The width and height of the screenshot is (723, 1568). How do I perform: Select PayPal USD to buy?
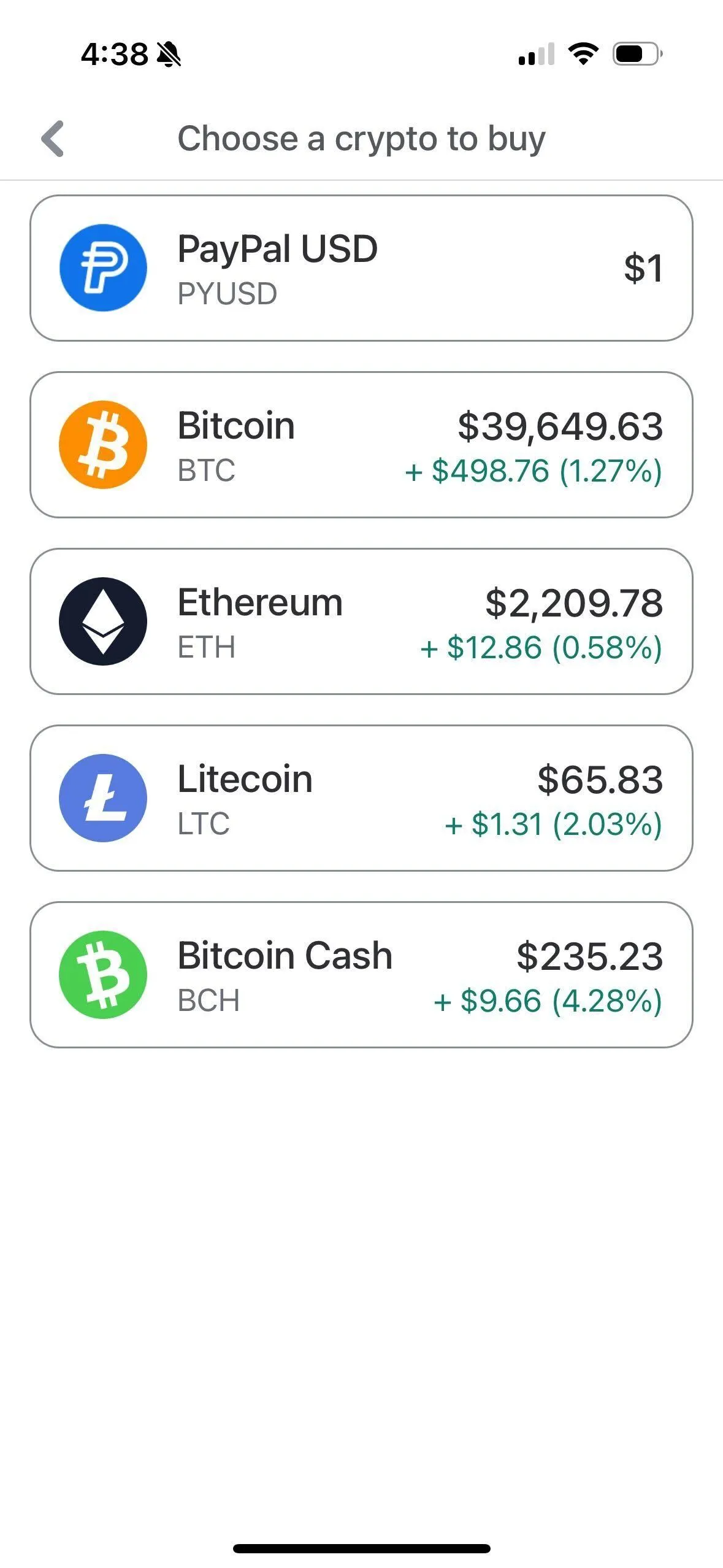pos(361,268)
